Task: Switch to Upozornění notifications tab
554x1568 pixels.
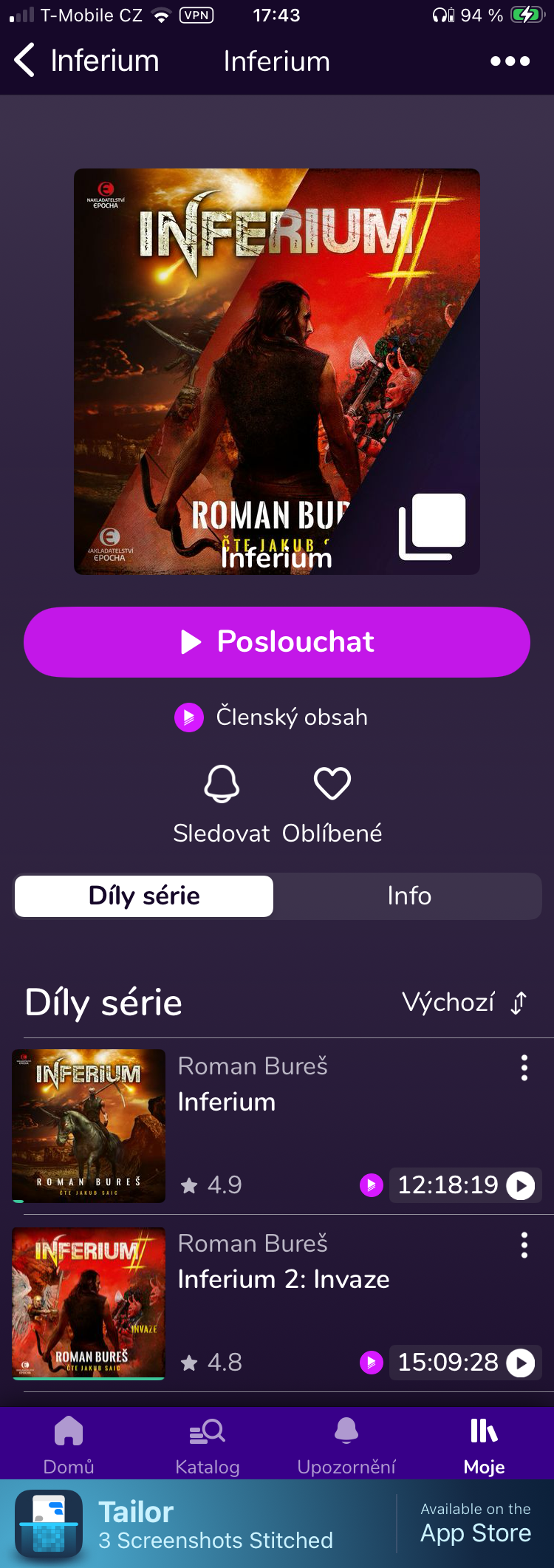Action: [346, 1445]
